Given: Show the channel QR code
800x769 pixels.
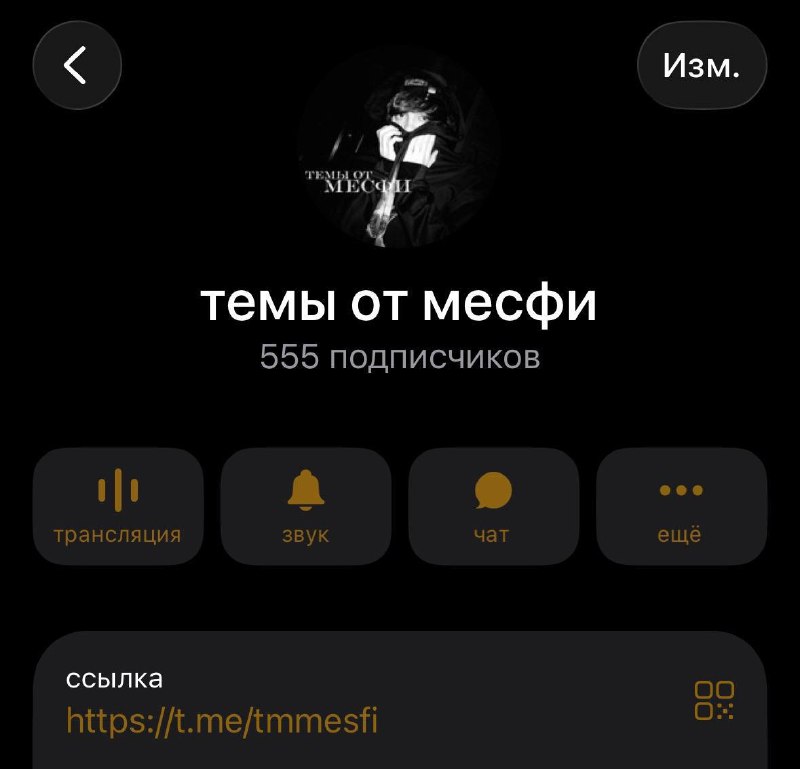Looking at the screenshot, I should click(714, 700).
